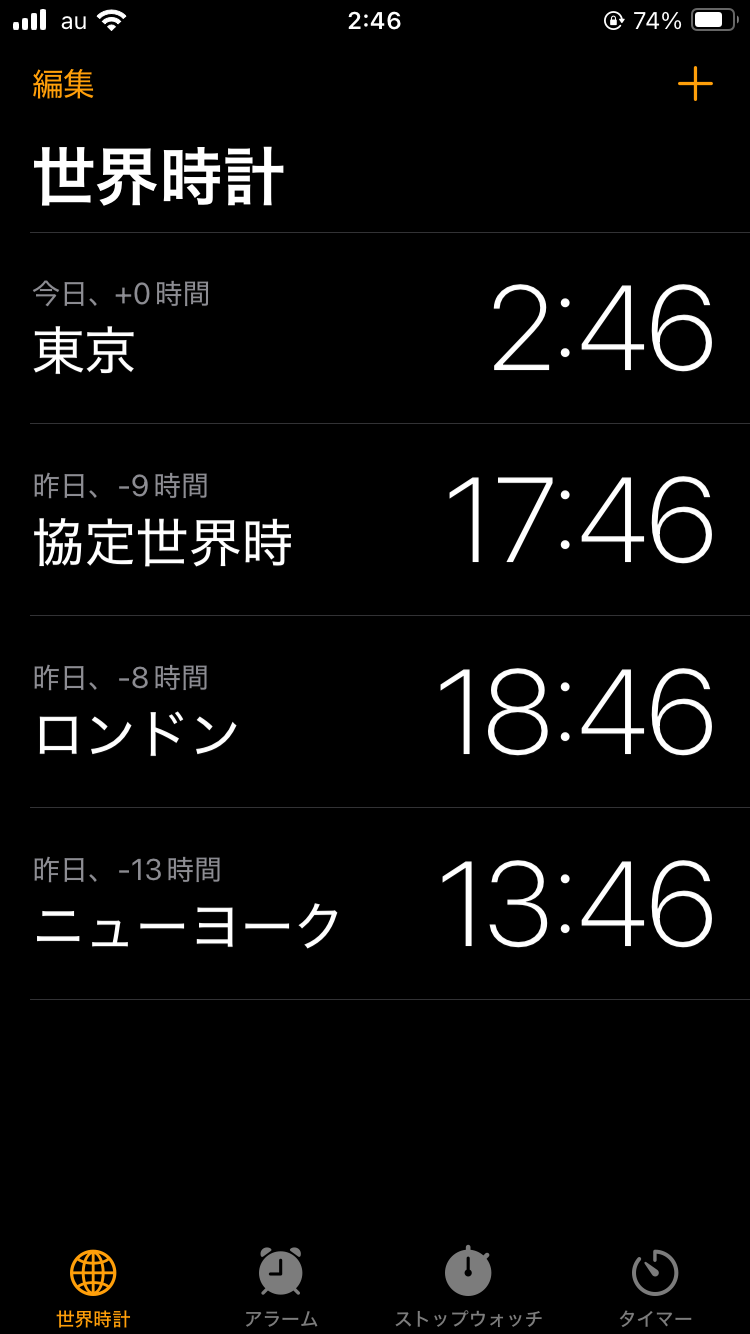The image size is (750, 1334).
Task: Tap 編集 to edit the clock list
Action: pos(63,84)
